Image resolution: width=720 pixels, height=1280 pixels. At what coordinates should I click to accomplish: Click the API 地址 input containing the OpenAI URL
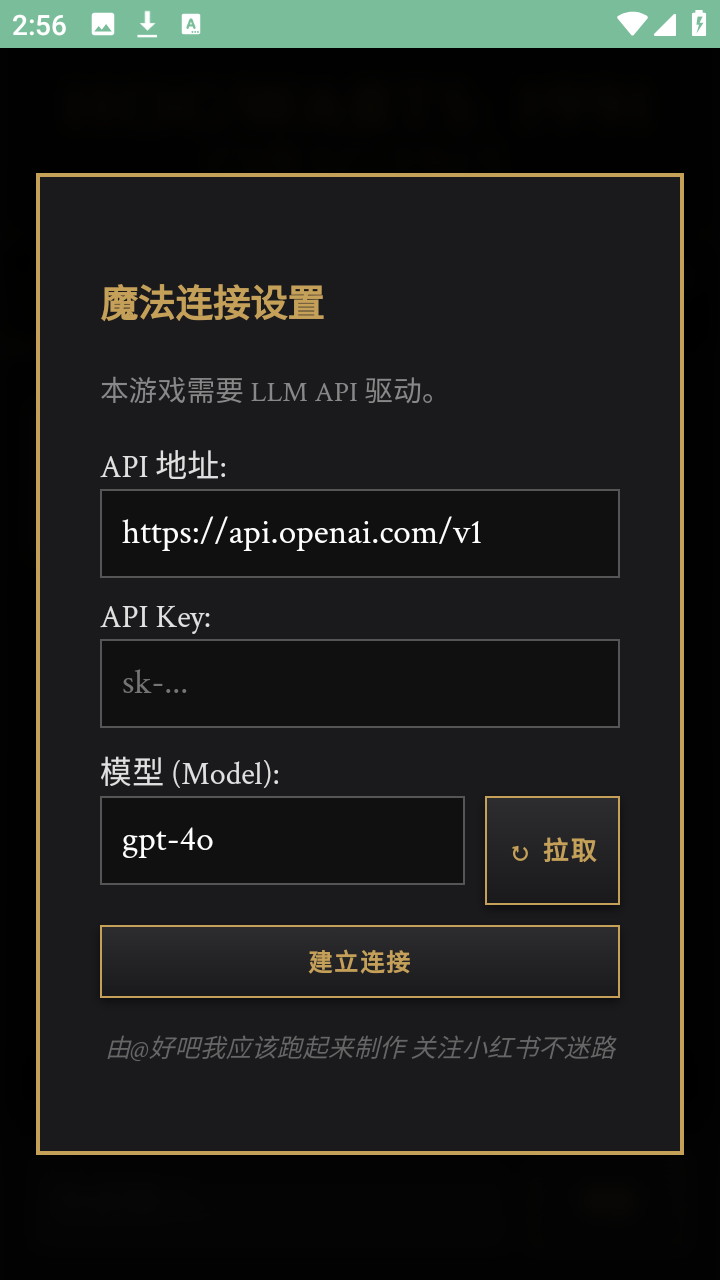click(x=360, y=533)
